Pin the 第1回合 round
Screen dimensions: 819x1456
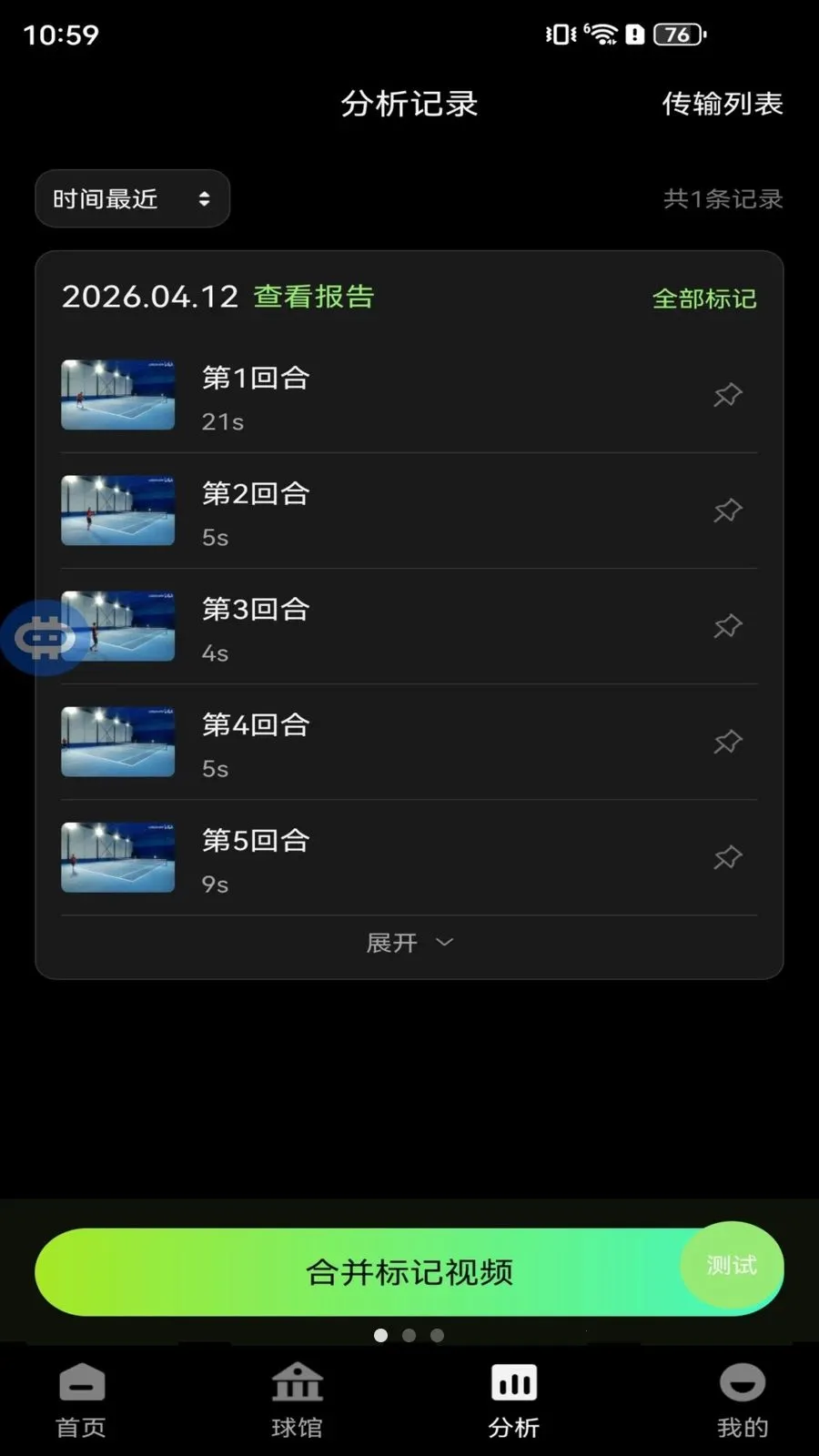coord(727,395)
